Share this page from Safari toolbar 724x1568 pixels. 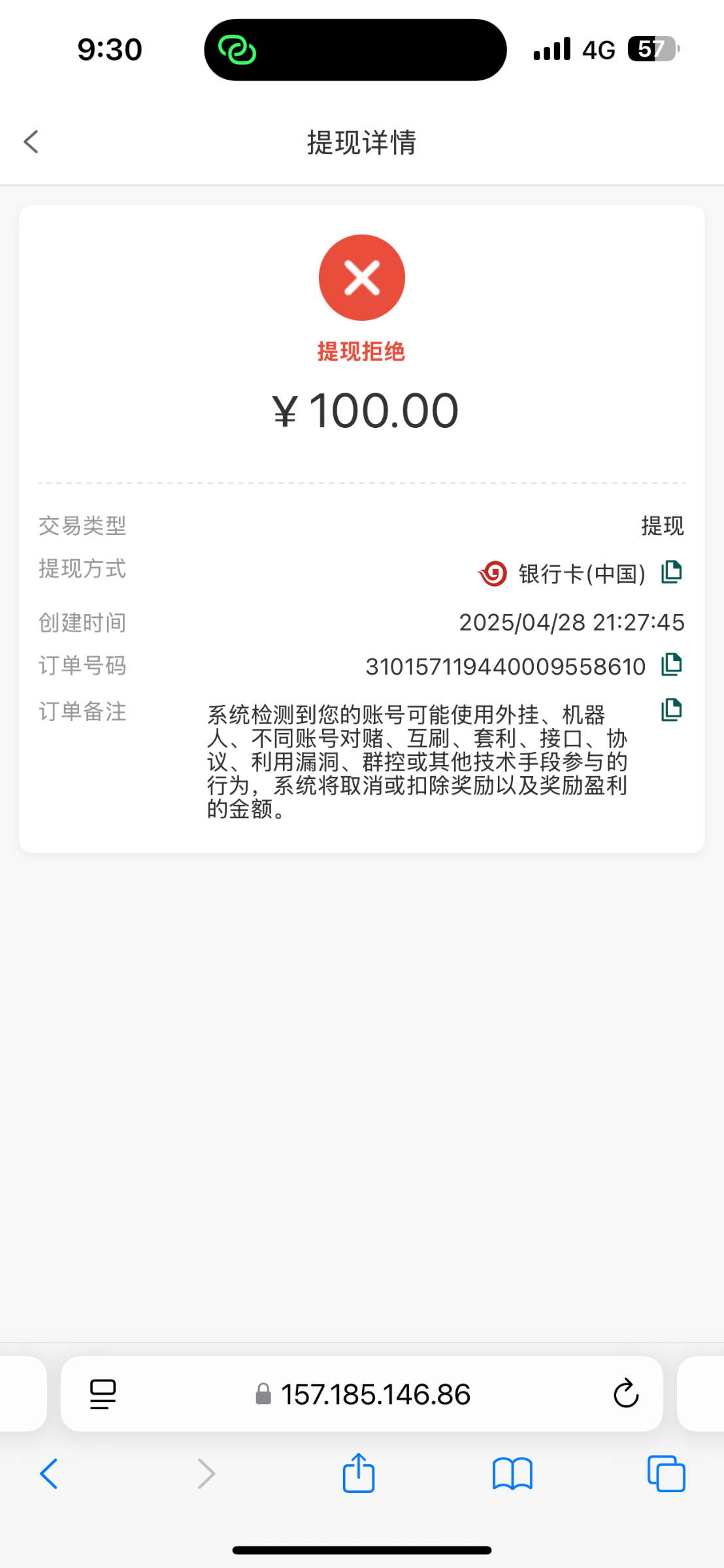tap(359, 1473)
